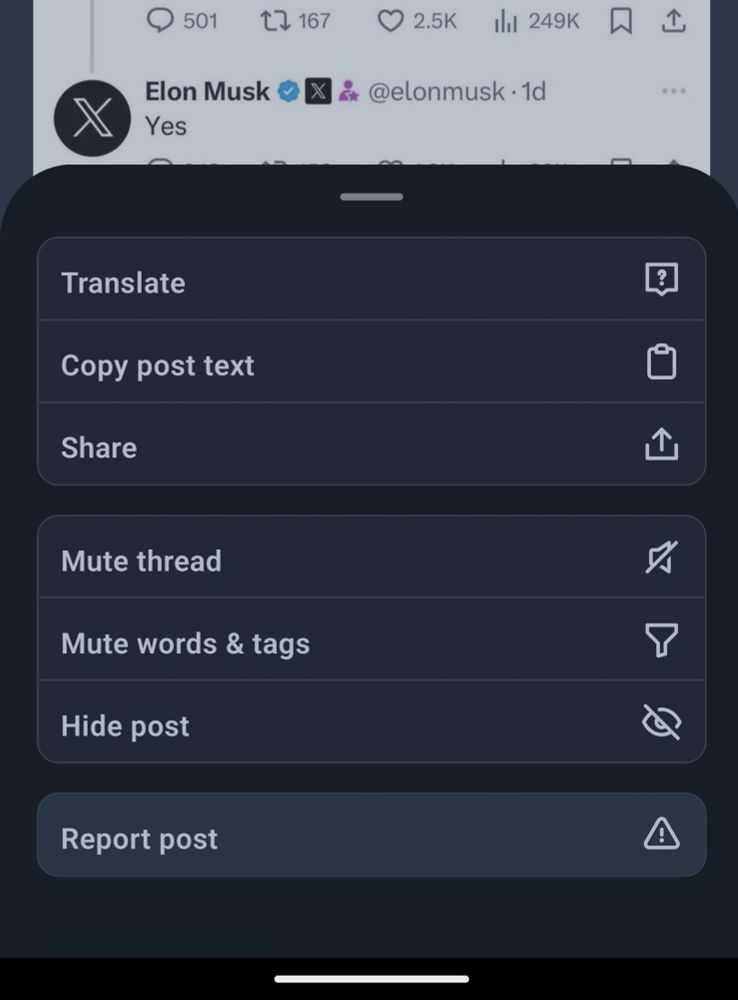Click the purple affiliate badge next to Elon Musk
This screenshot has height=1000, width=738.
(350, 91)
